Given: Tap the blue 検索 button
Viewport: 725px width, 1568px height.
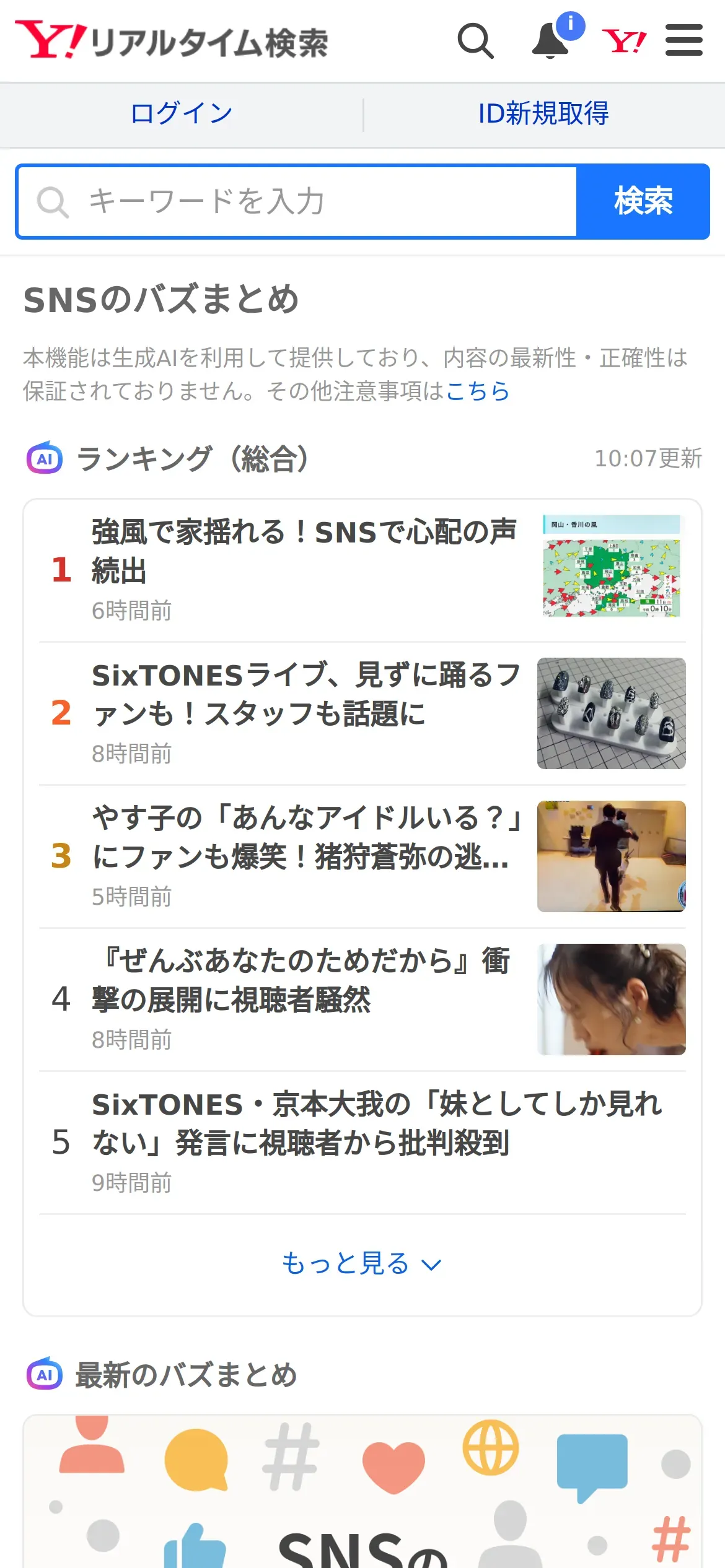Looking at the screenshot, I should pyautogui.click(x=643, y=201).
